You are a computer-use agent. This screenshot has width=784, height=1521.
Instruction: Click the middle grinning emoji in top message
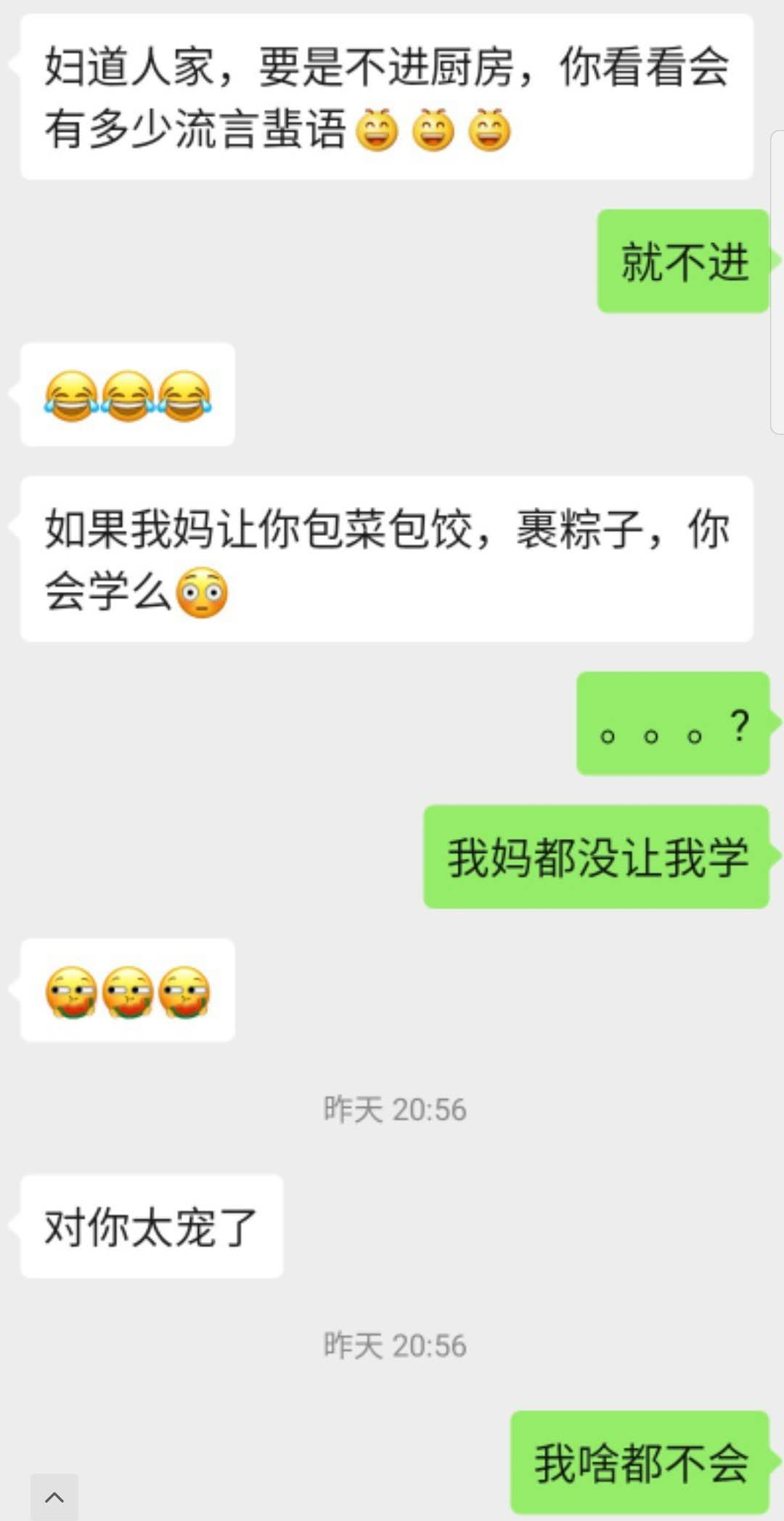pyautogui.click(x=434, y=129)
